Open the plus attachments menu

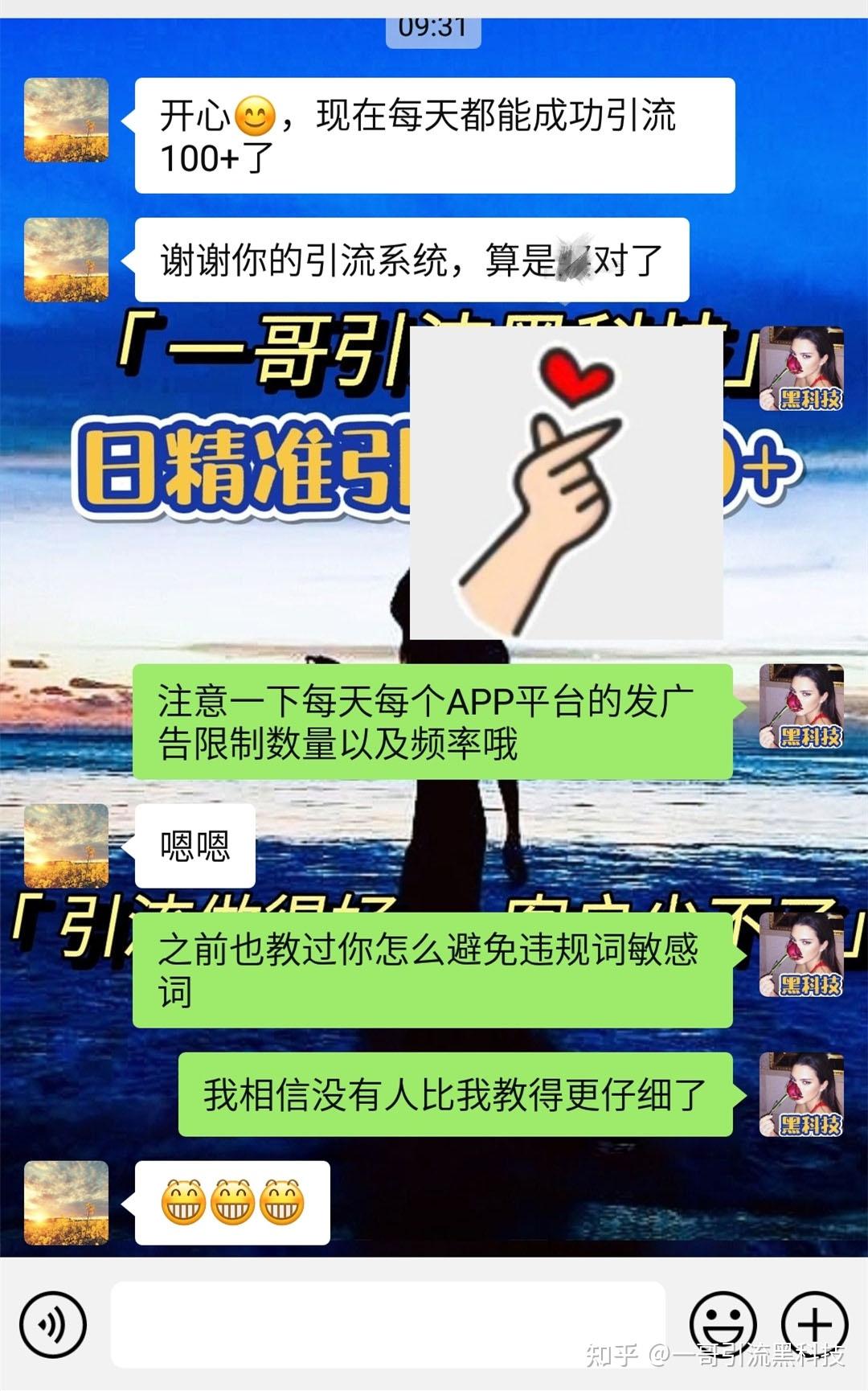coord(814,1324)
